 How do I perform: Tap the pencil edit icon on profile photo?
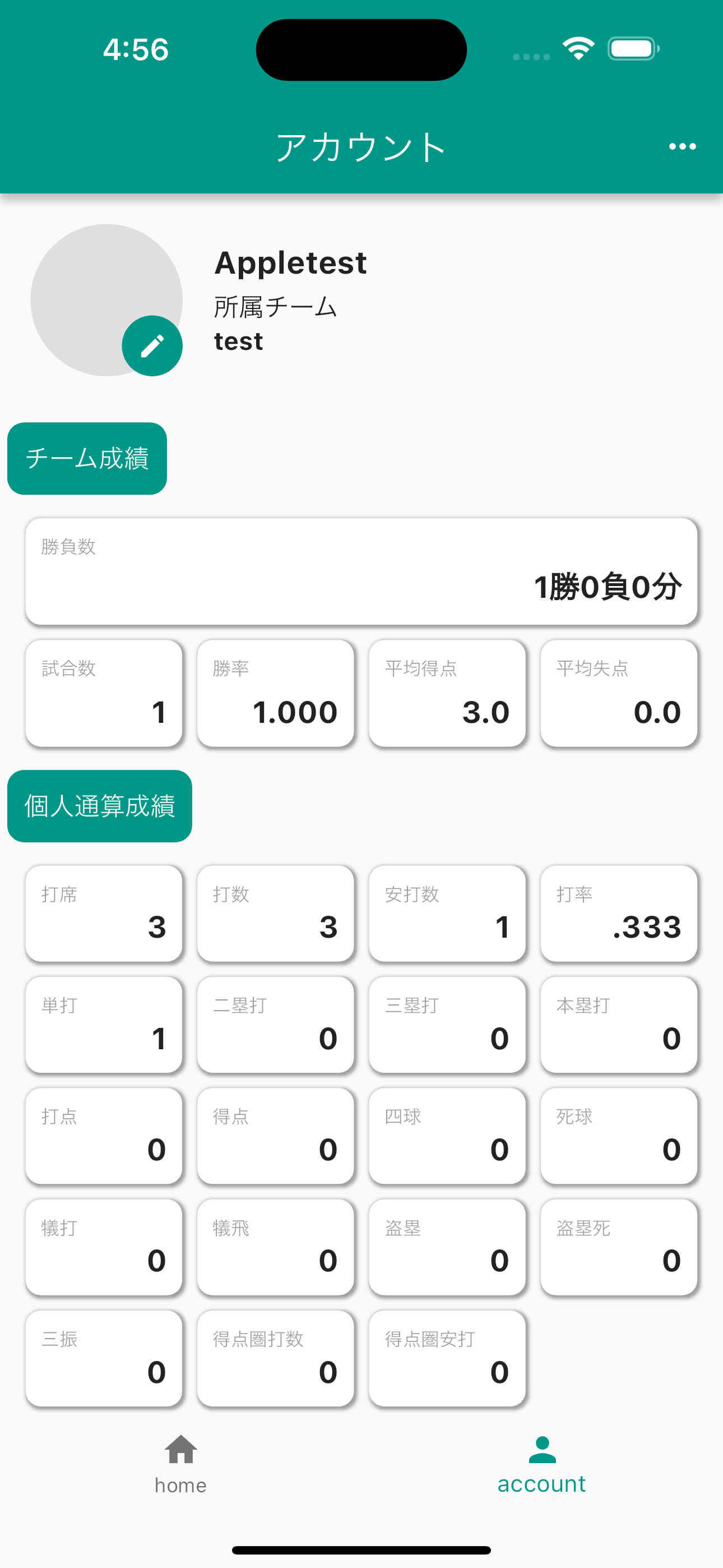pyautogui.click(x=151, y=344)
